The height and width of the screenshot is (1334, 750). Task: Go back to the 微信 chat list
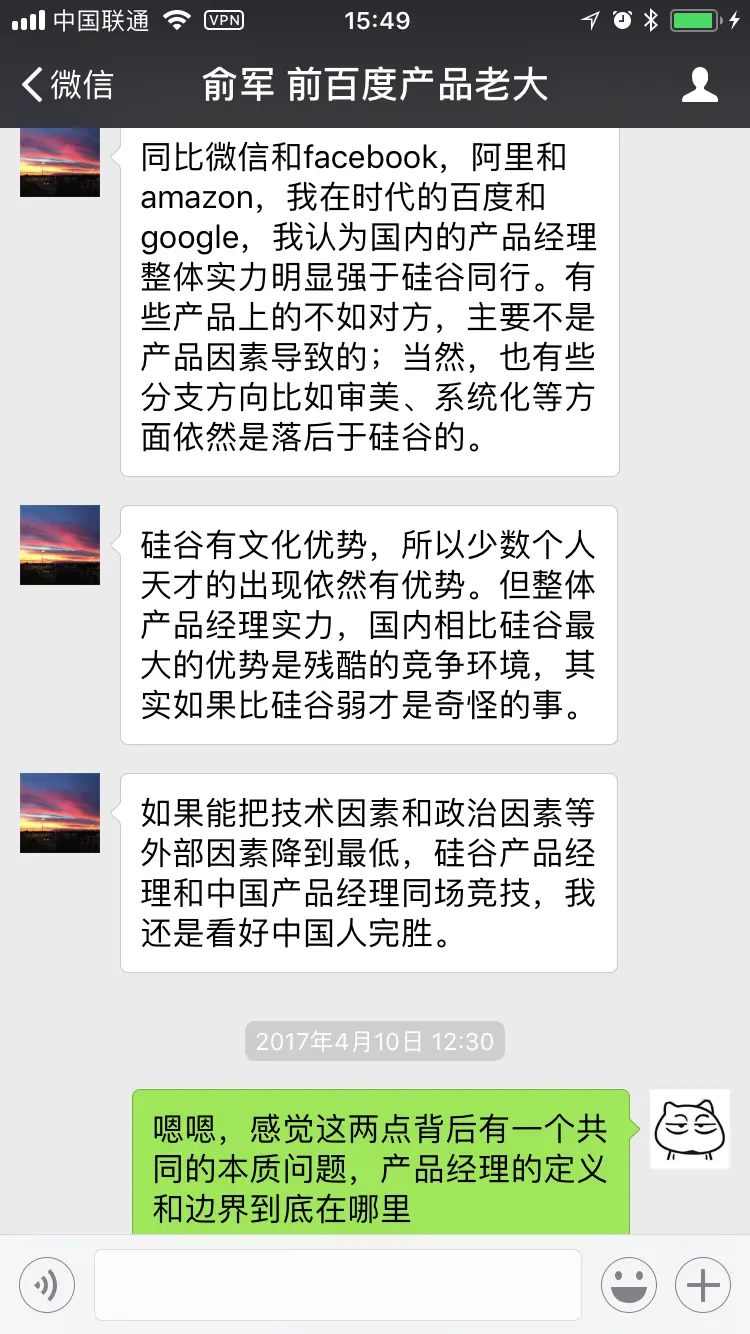pos(68,85)
